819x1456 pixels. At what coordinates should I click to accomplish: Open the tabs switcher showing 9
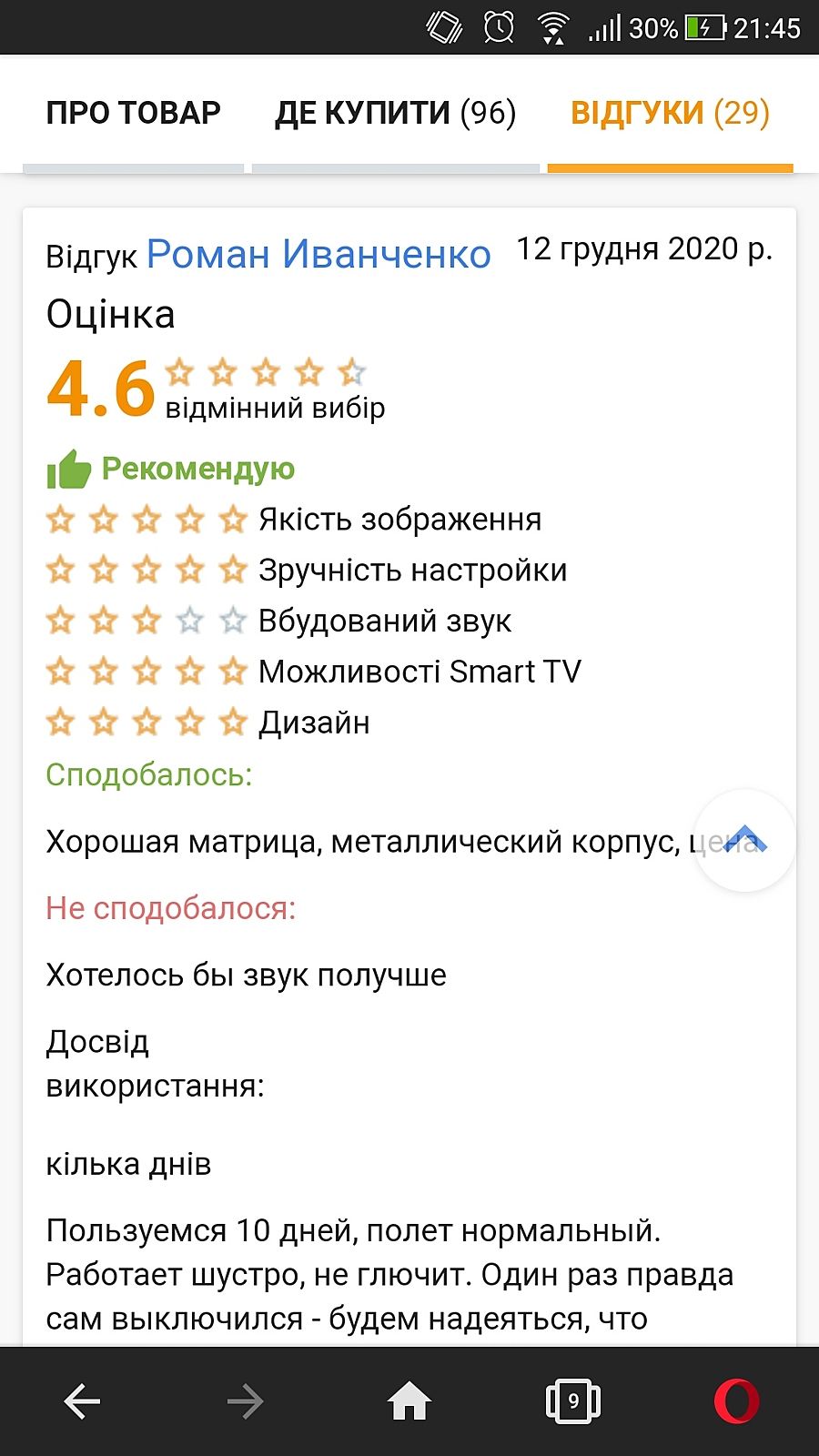click(x=572, y=1401)
